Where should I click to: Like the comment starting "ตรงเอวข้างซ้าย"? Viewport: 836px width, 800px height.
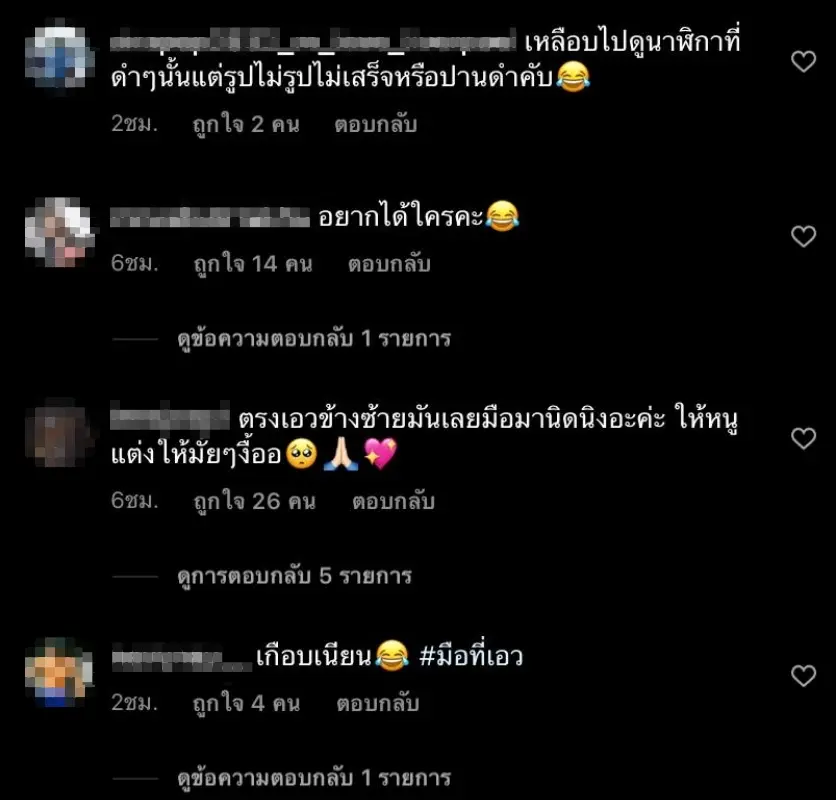coord(803,438)
